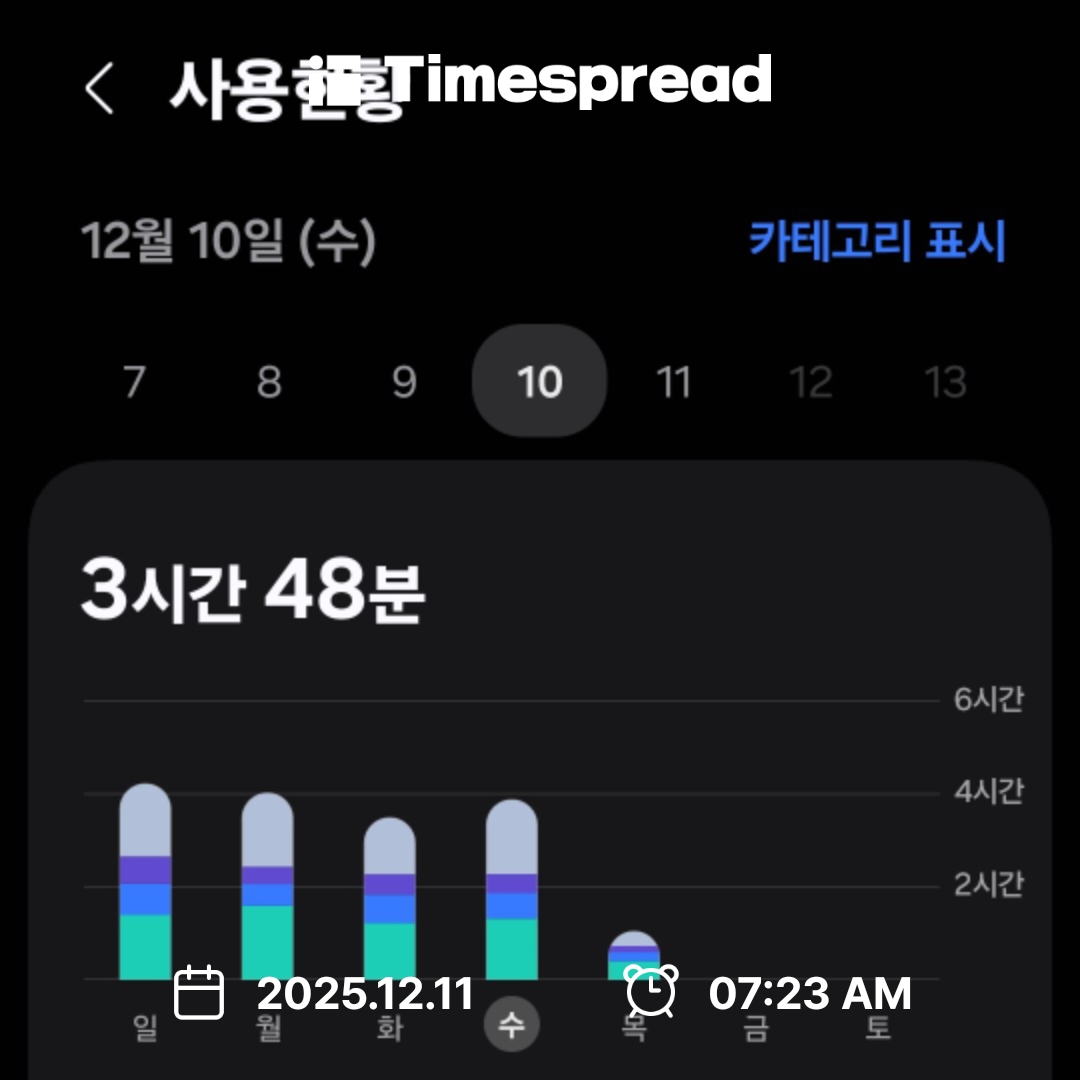Tap the small 목 (Thursday) usage bar

634,957
